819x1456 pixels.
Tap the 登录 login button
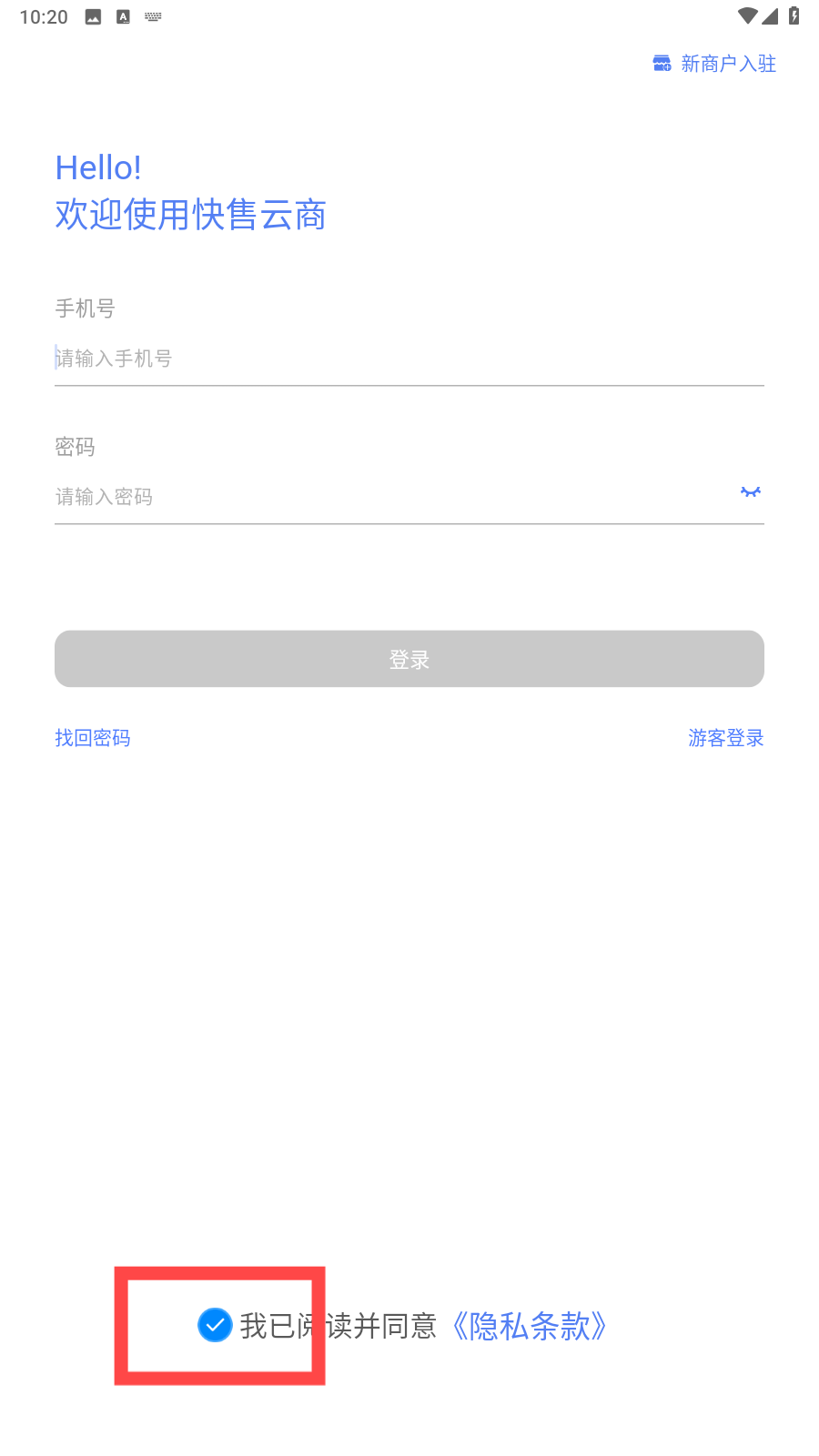(x=409, y=659)
